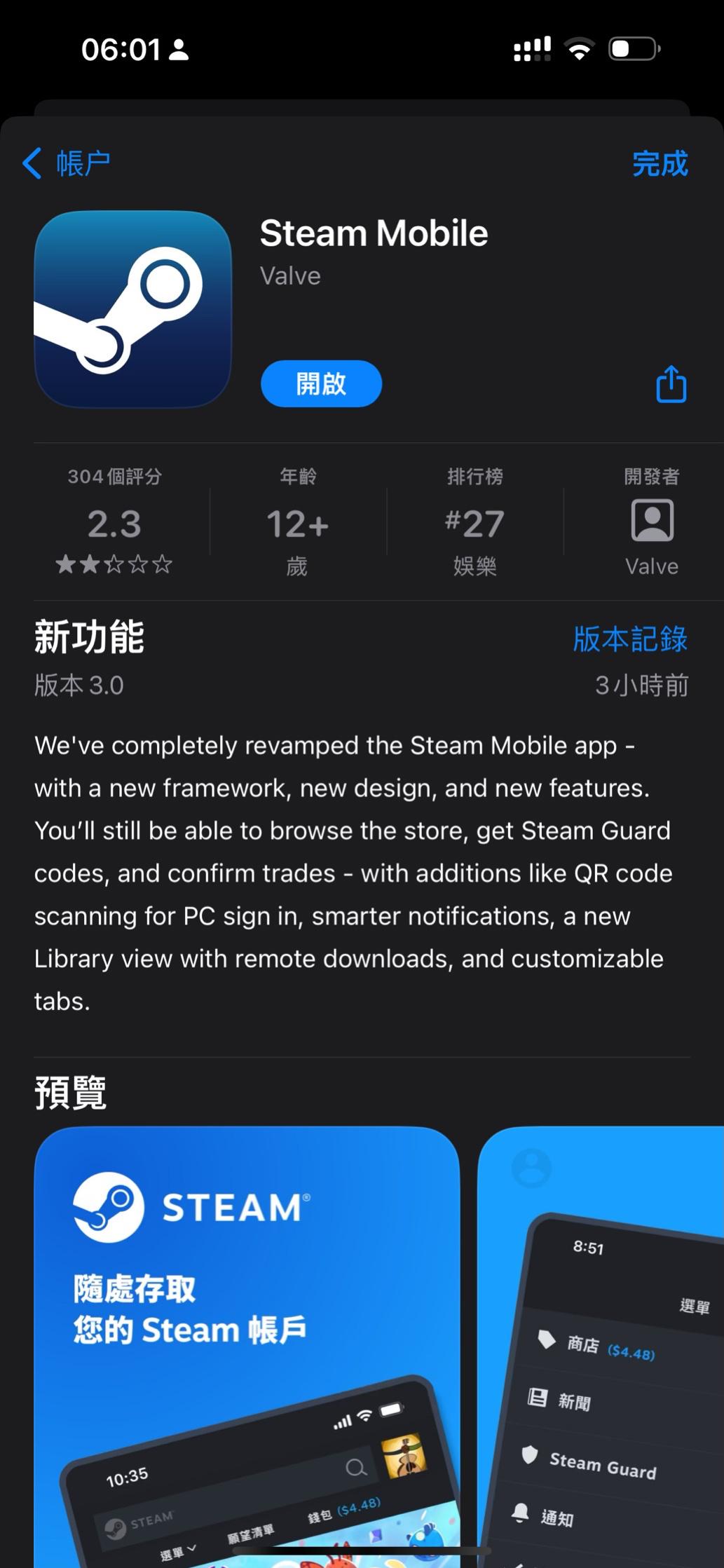Open 版本記錄 version history

coord(630,639)
